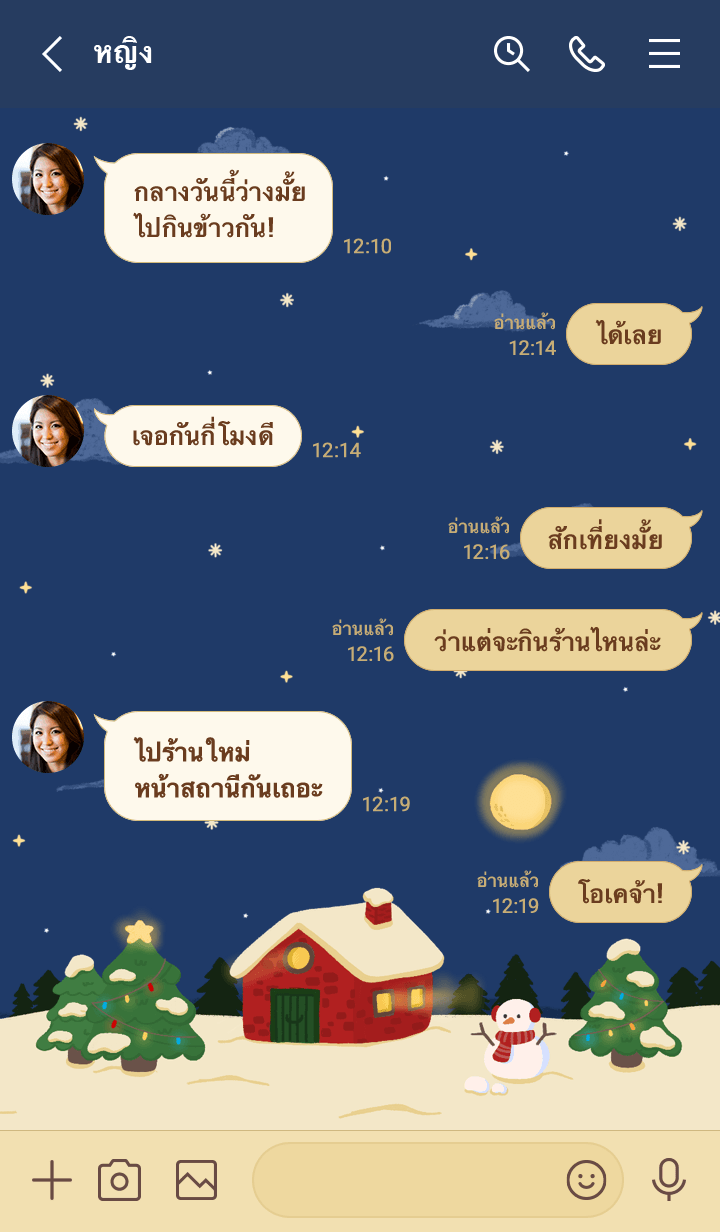
Task: Choose an image from the gallery
Action: (x=196, y=1181)
